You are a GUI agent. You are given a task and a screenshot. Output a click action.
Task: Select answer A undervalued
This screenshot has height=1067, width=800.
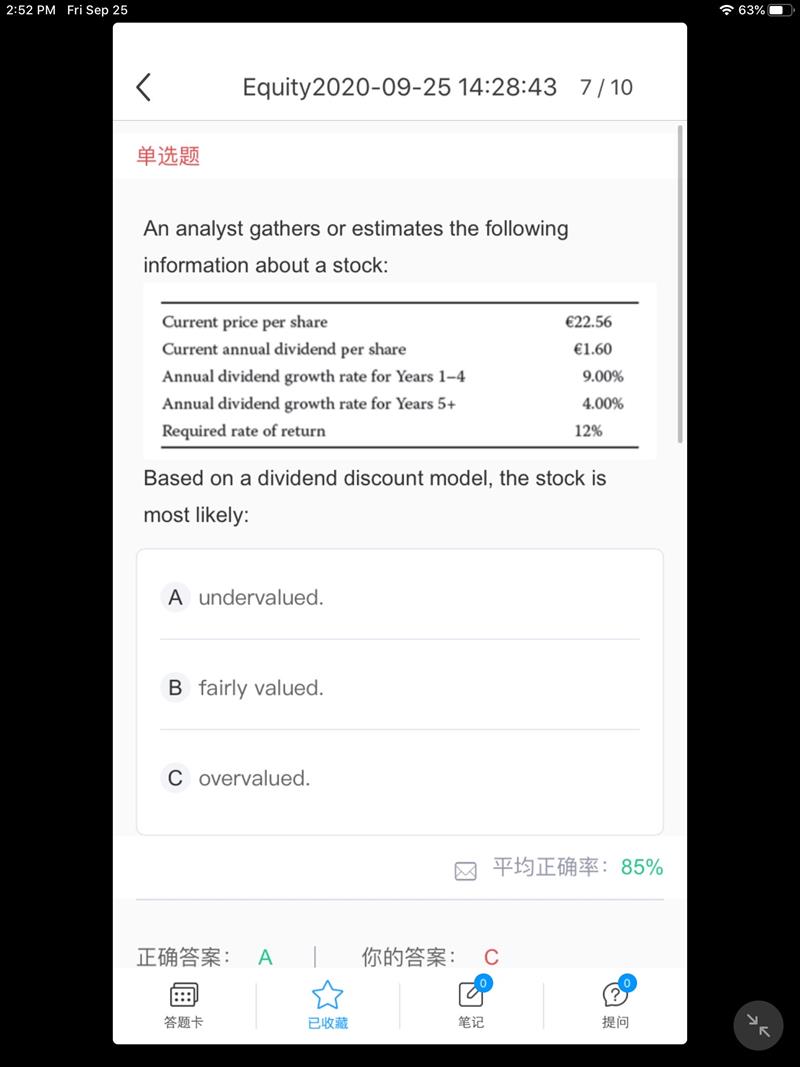coord(260,598)
